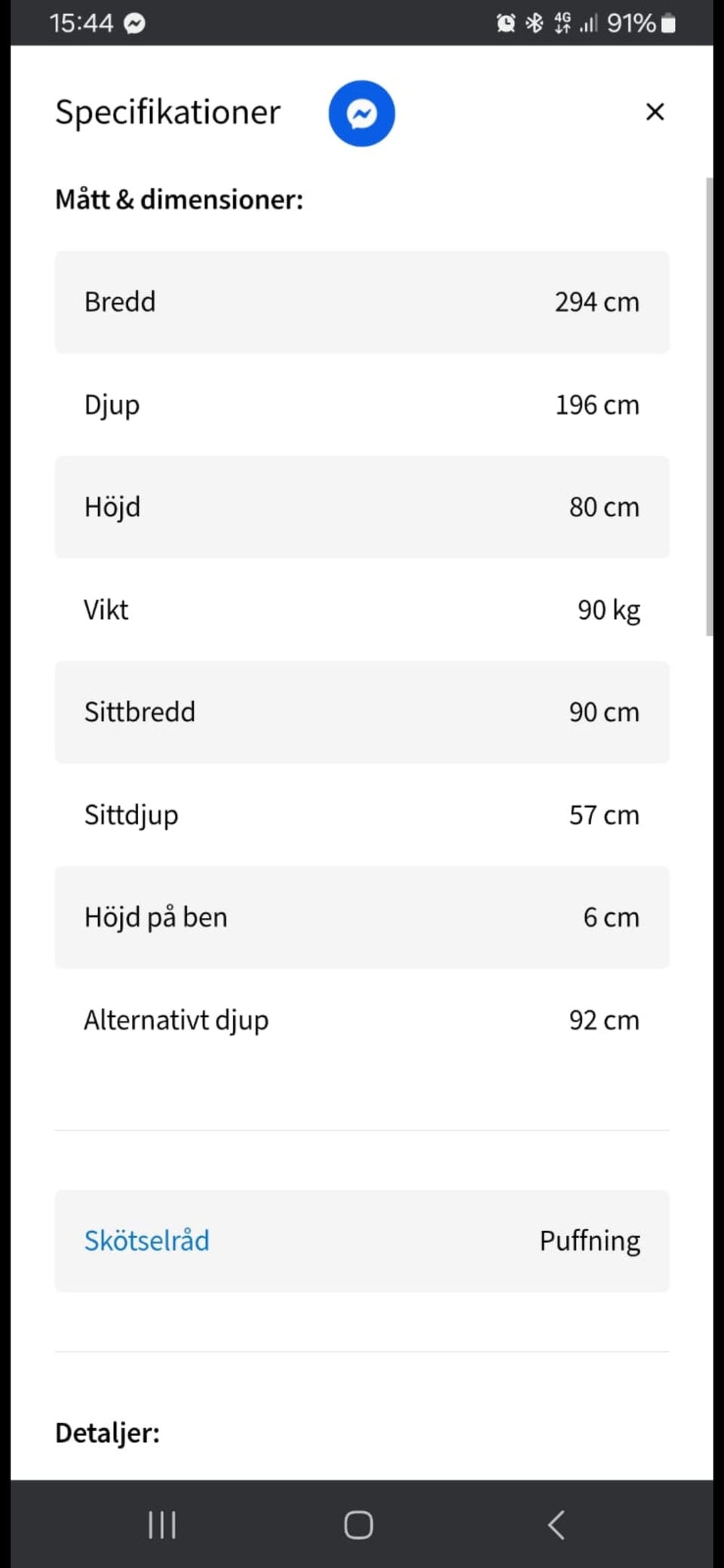
Task: Open recent apps from the navigation bar
Action: (x=162, y=1524)
